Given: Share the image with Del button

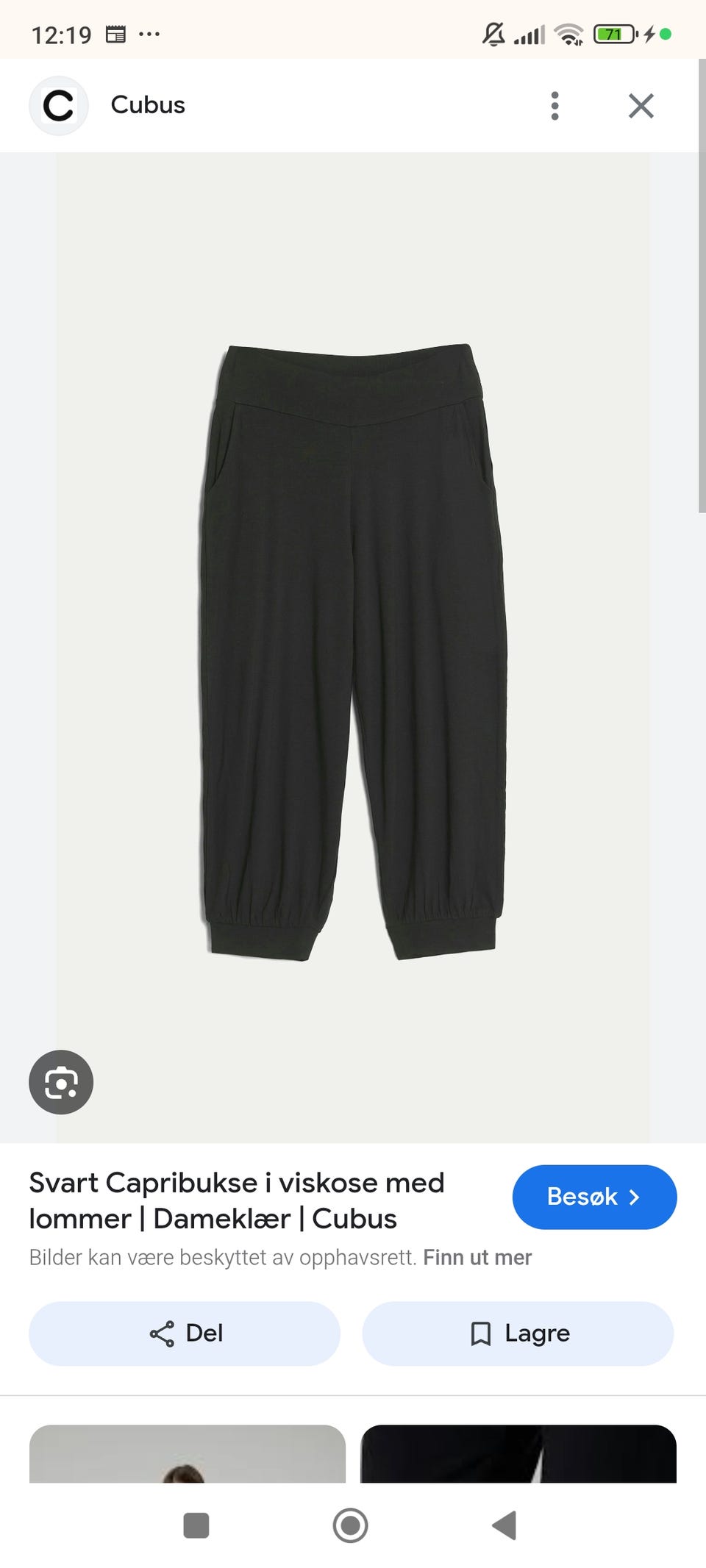Looking at the screenshot, I should coord(185,1333).
